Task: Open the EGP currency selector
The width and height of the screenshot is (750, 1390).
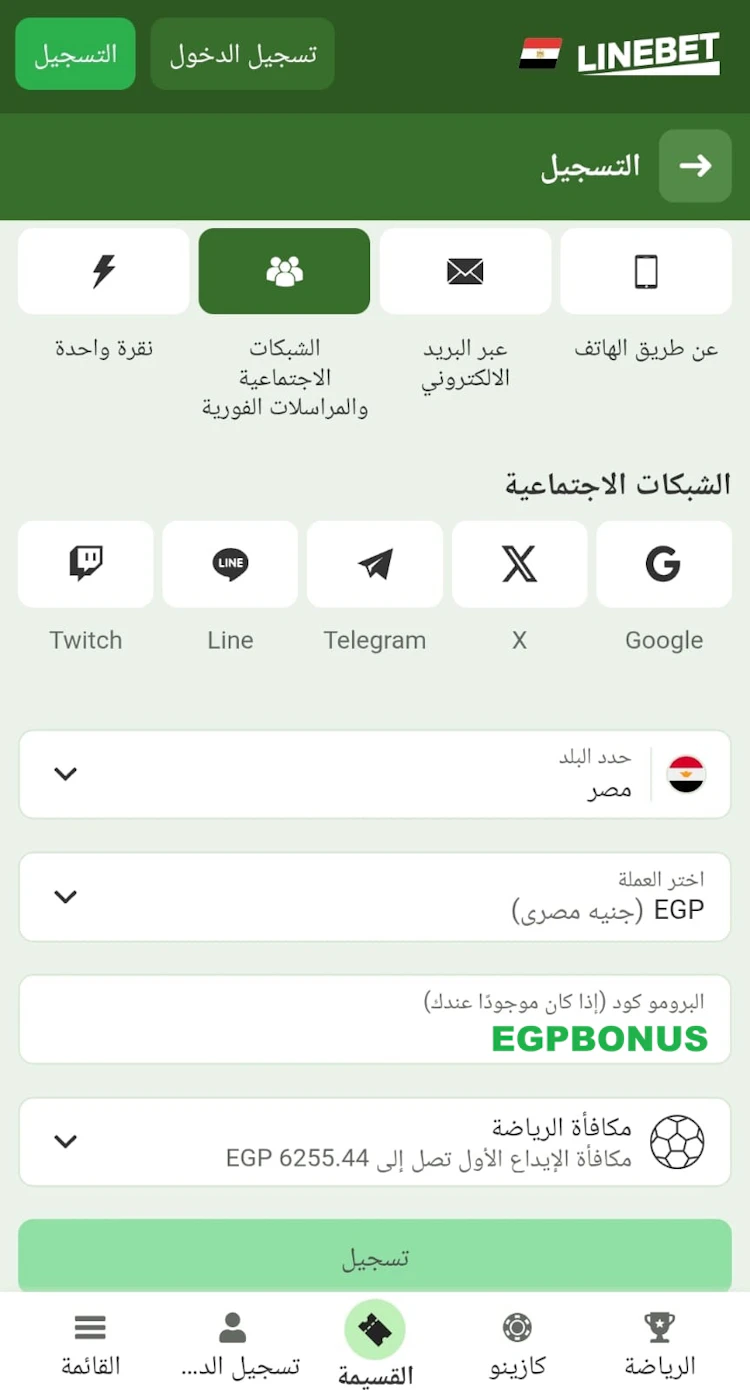Action: [x=374, y=897]
